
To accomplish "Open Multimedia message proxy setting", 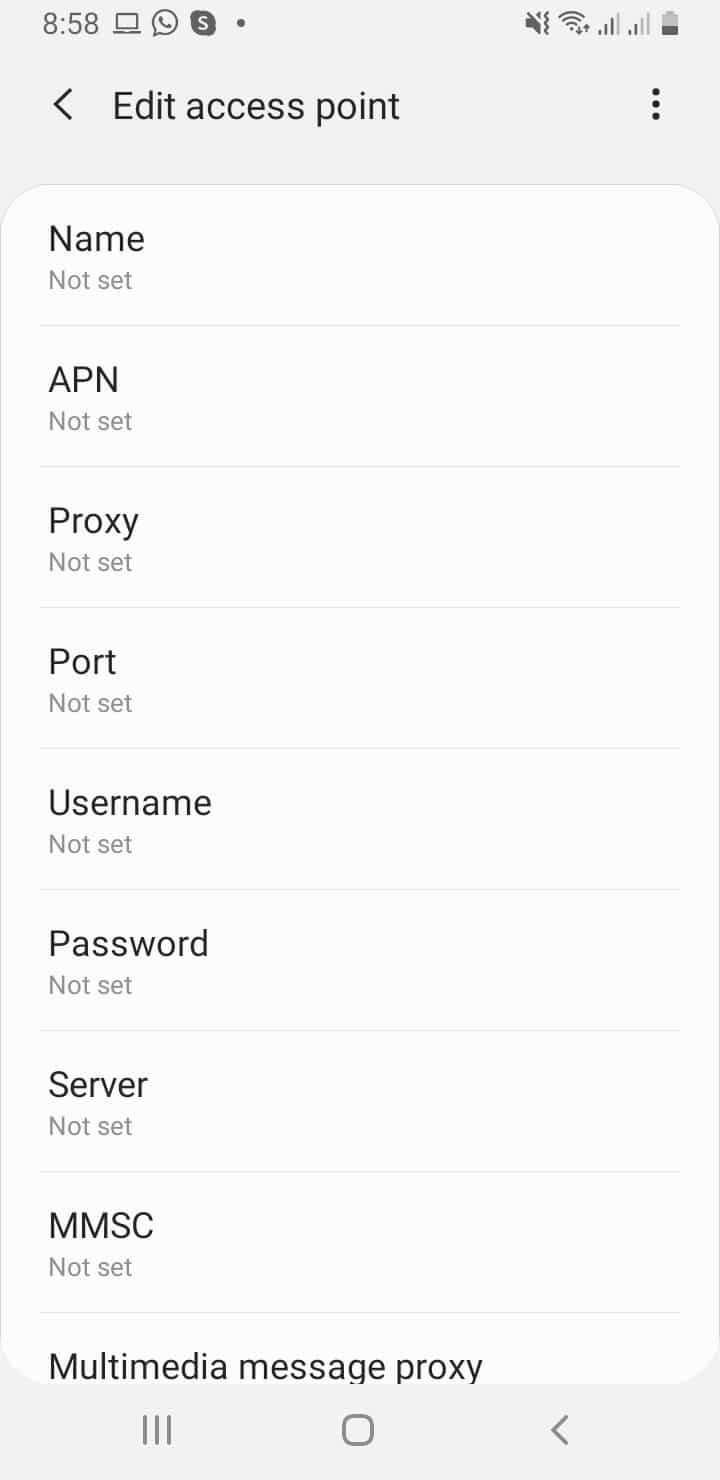I will tap(360, 1350).
